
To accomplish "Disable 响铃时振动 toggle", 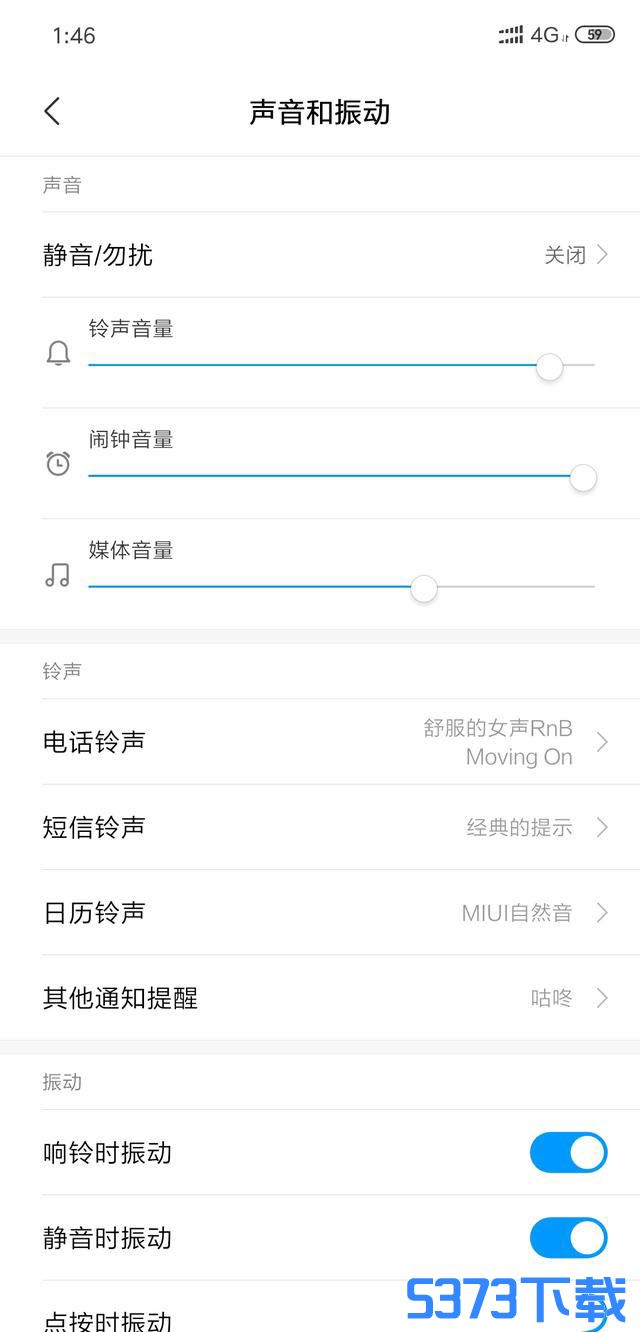I will (568, 1153).
